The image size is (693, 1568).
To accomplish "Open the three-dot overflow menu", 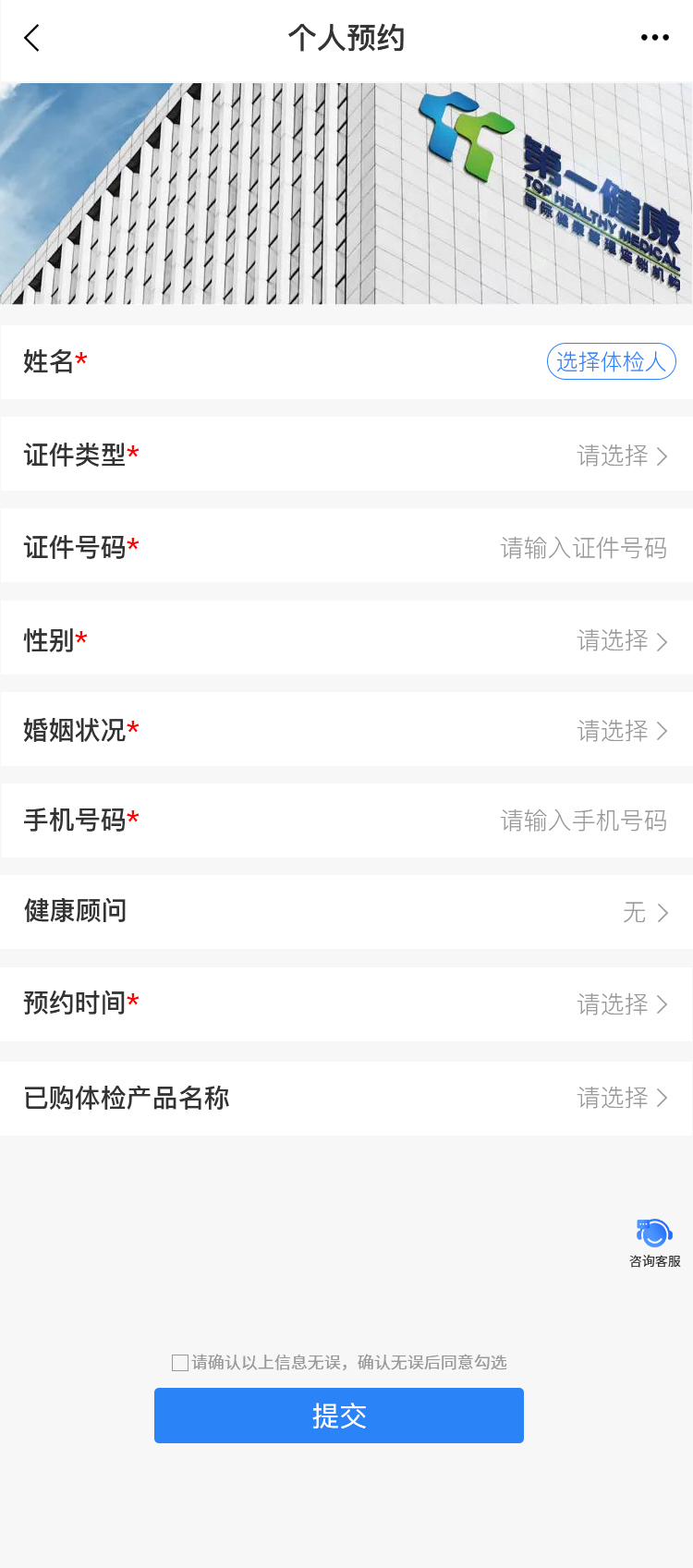I will 654,38.
